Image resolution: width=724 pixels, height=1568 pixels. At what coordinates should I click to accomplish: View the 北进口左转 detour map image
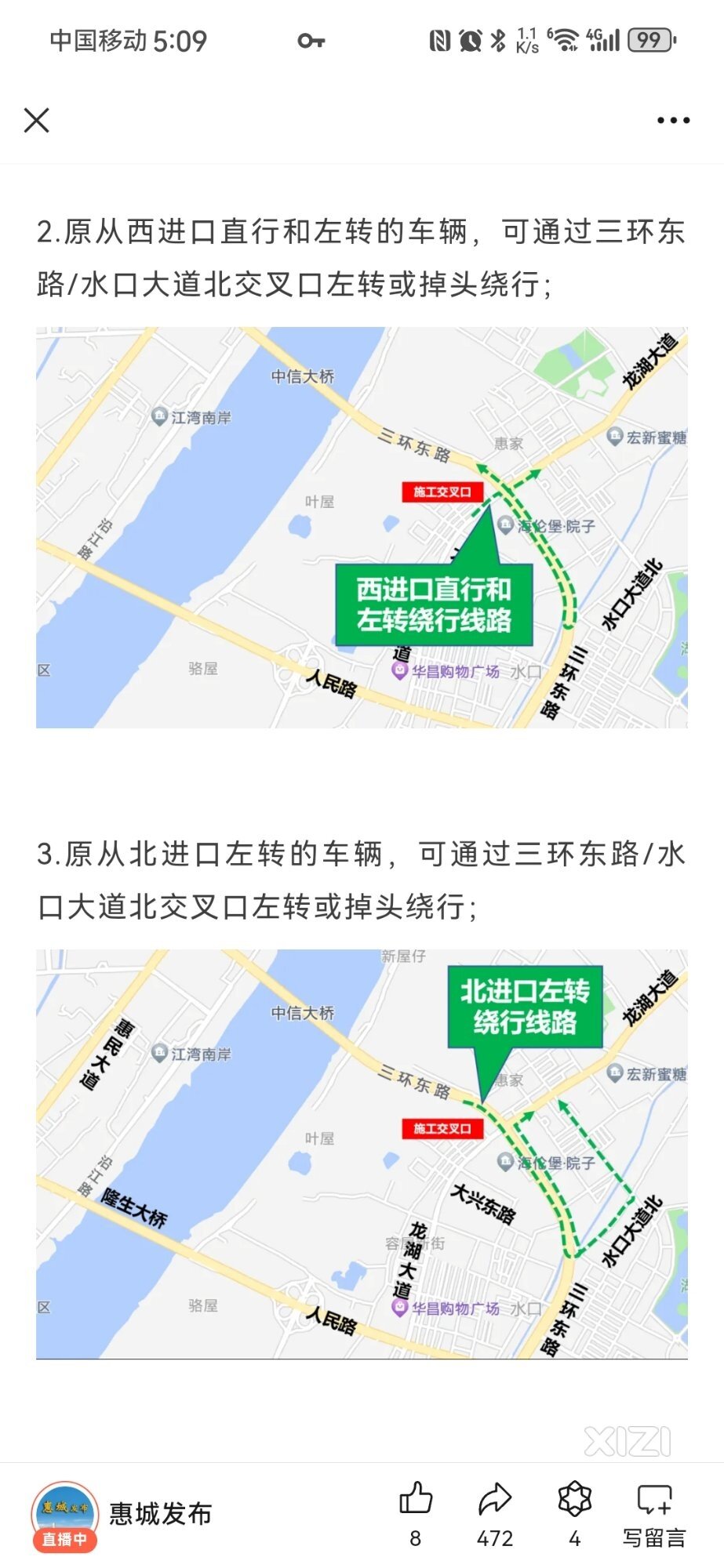[362, 1154]
